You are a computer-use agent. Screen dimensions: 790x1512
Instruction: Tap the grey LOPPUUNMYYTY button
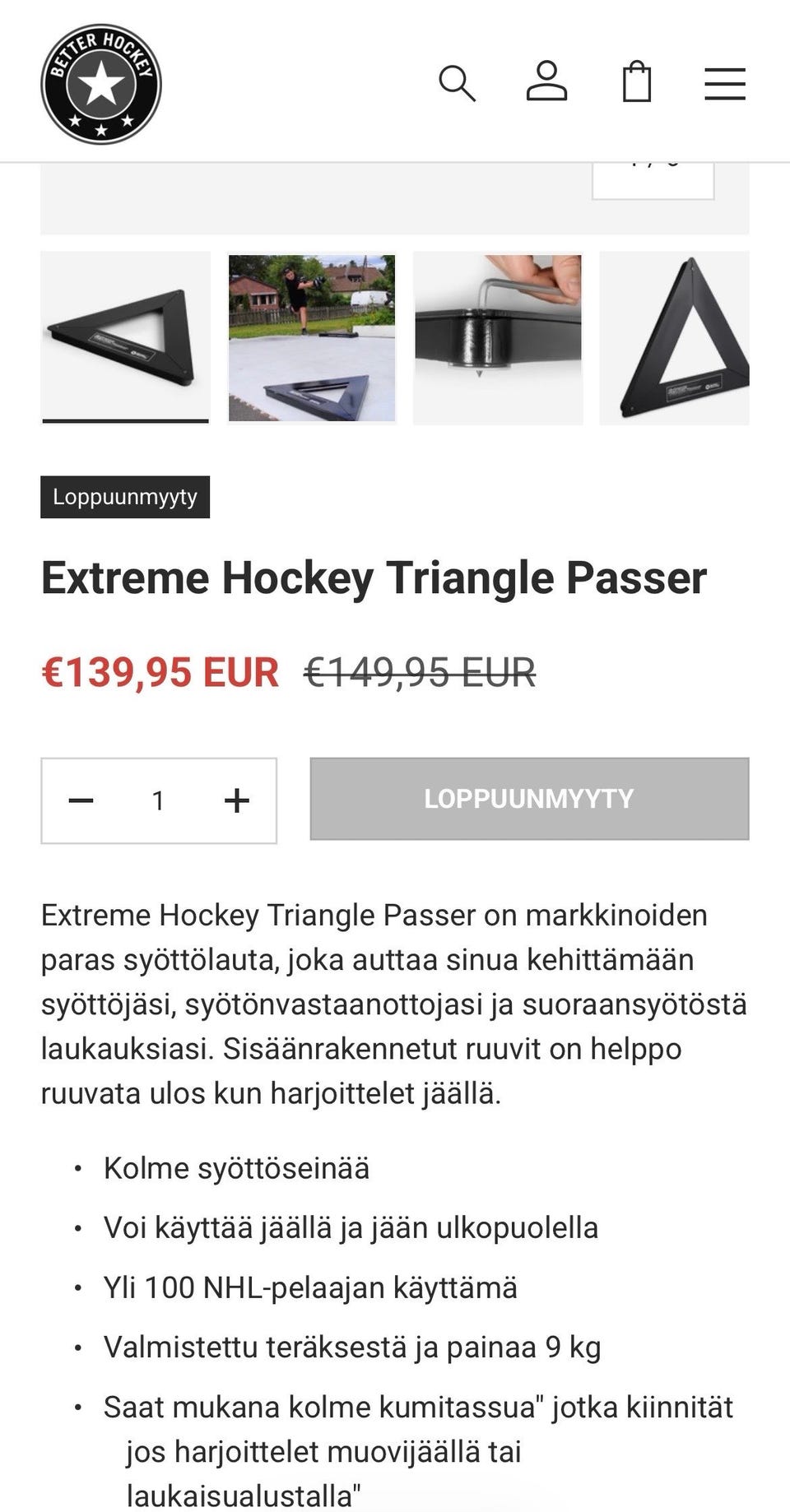click(529, 799)
